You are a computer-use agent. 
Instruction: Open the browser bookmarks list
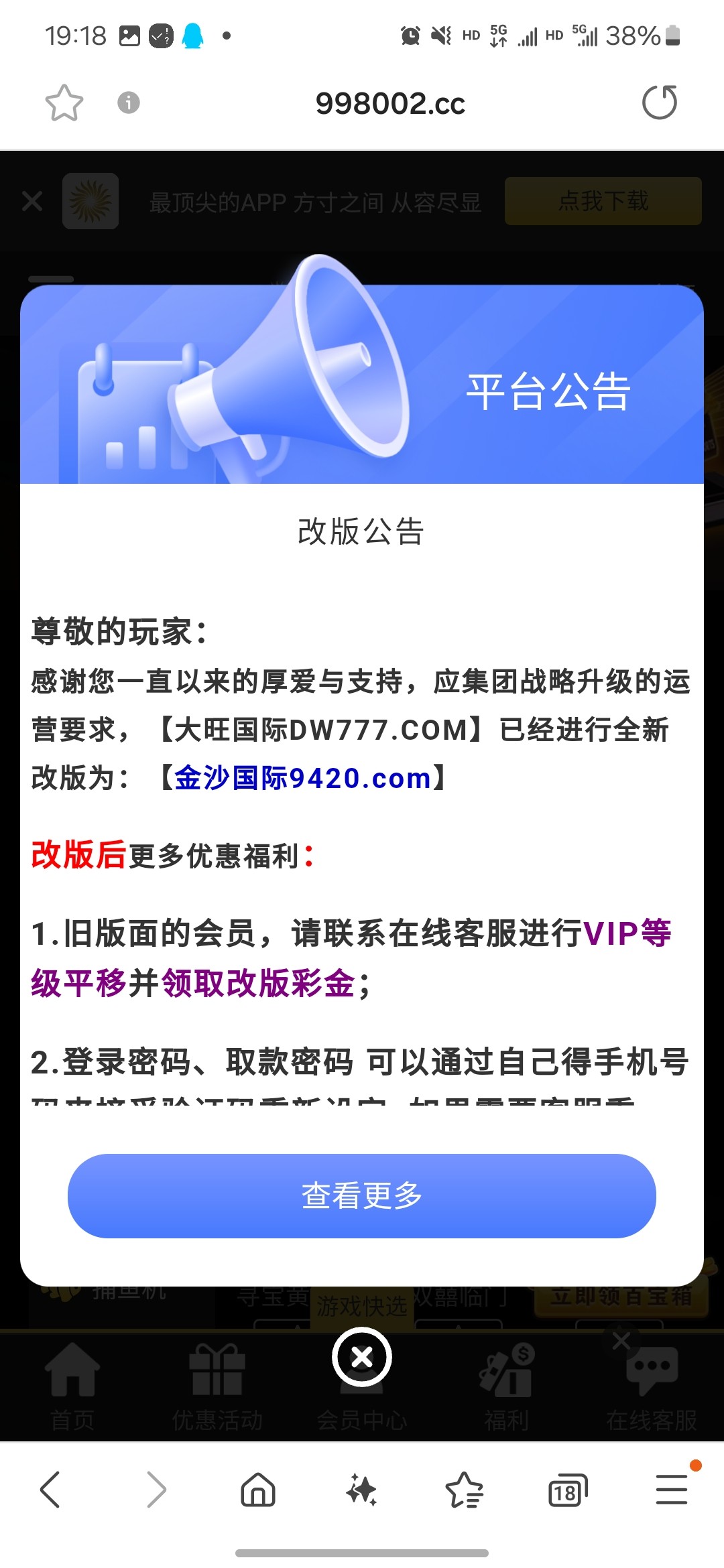pyautogui.click(x=464, y=1490)
